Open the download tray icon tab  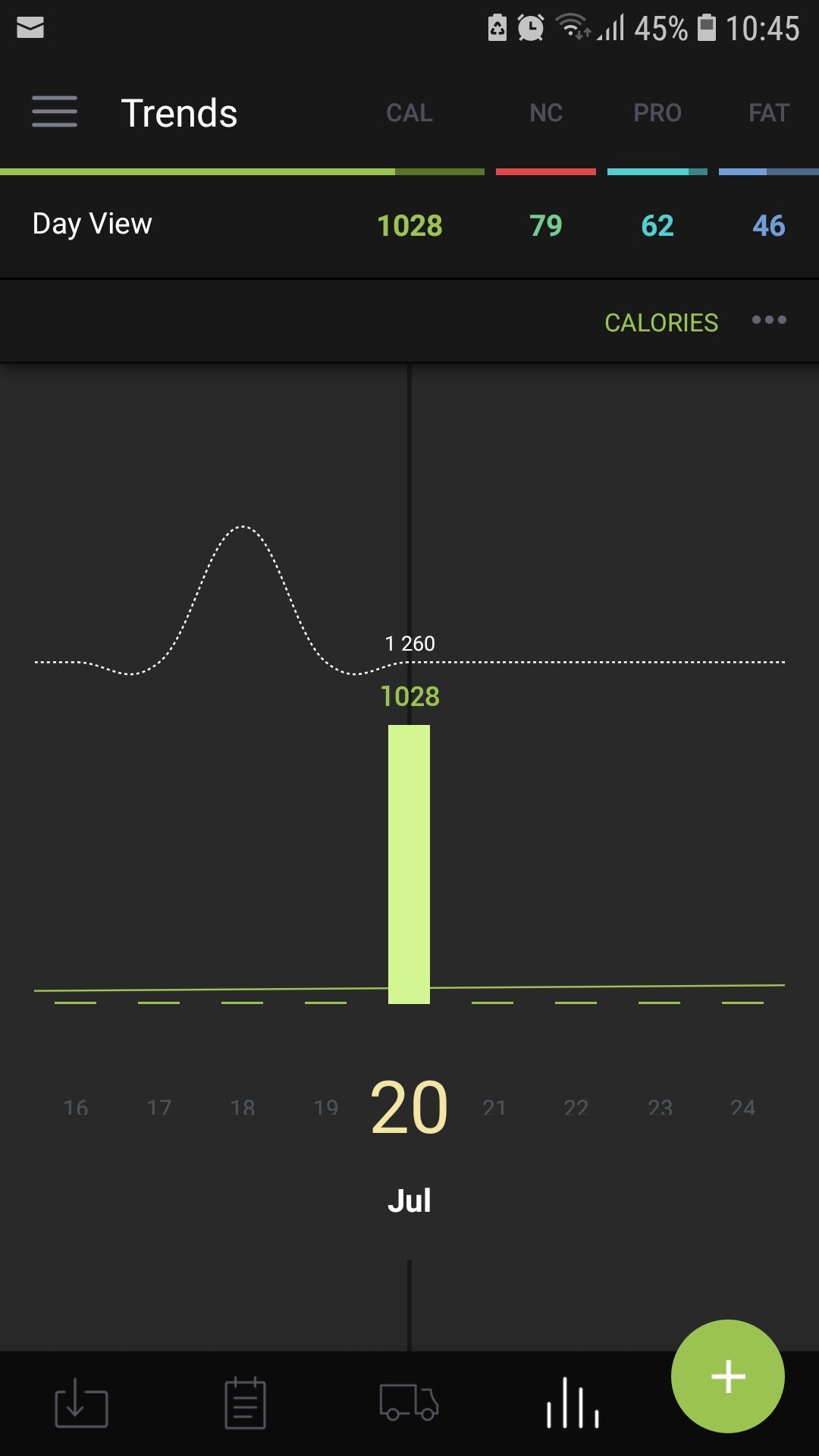81,1404
